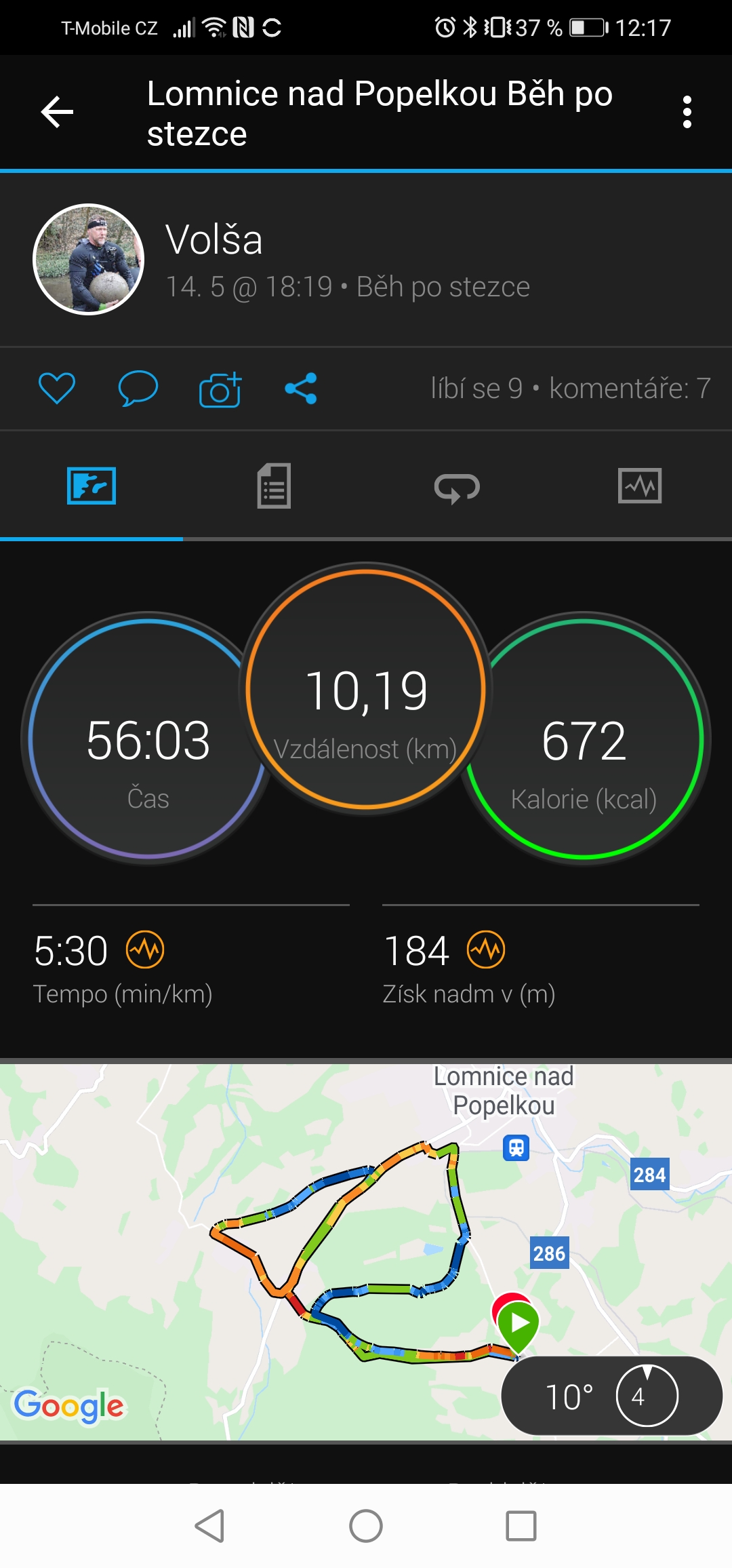Go back using the top-left arrow
The image size is (732, 1568).
click(57, 112)
